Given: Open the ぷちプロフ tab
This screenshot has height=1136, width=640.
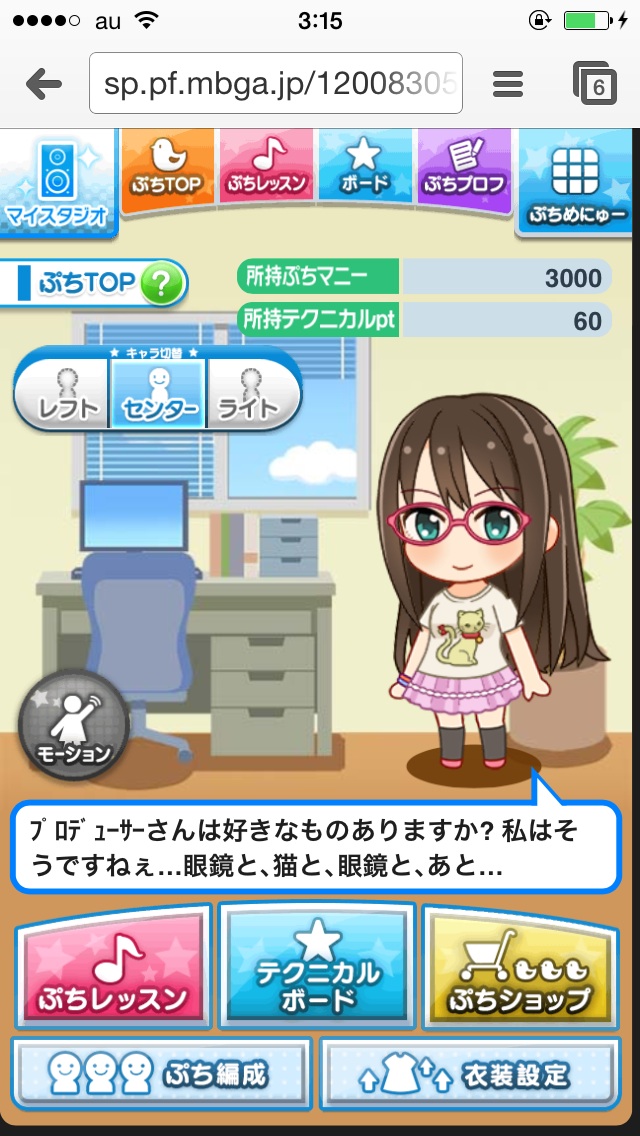Looking at the screenshot, I should 465,170.
